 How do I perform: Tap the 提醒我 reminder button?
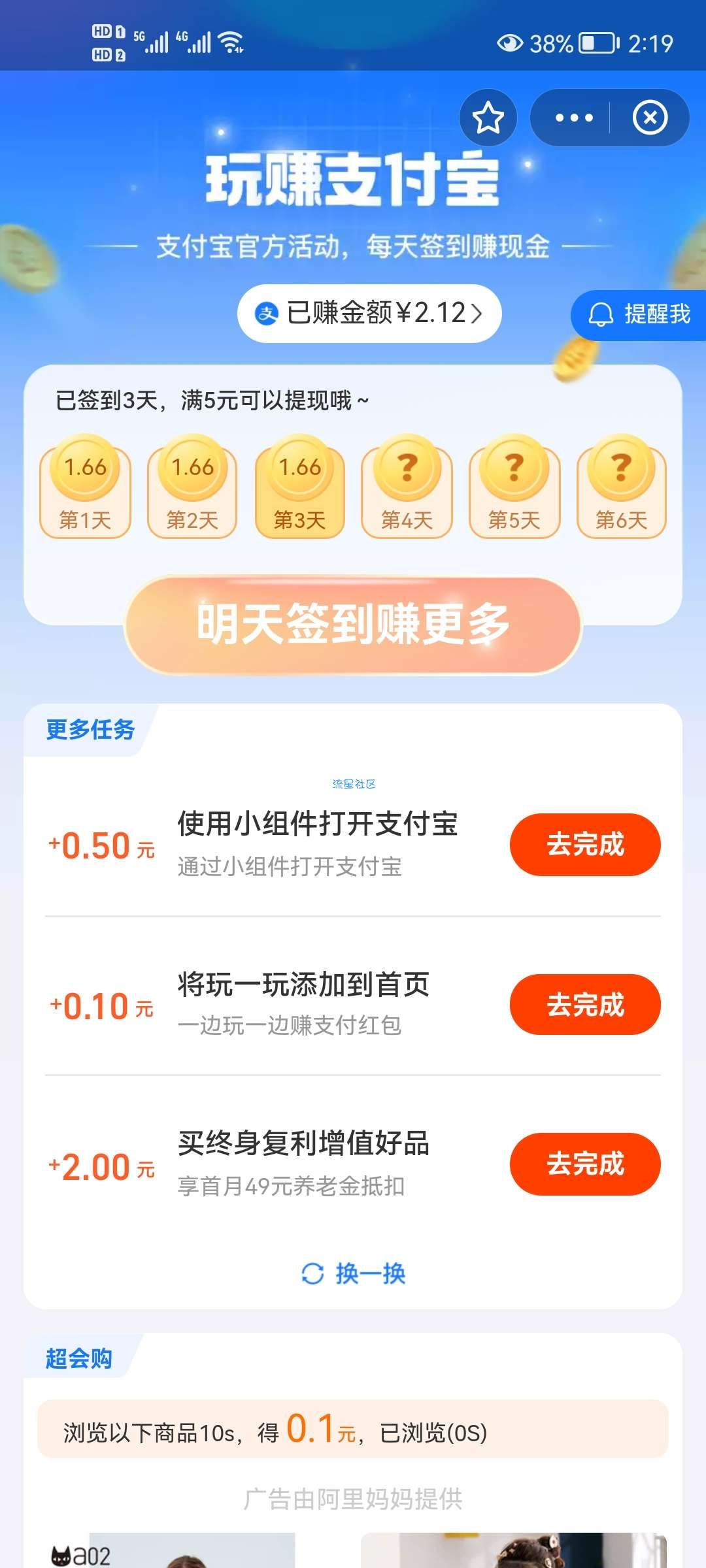click(x=640, y=315)
